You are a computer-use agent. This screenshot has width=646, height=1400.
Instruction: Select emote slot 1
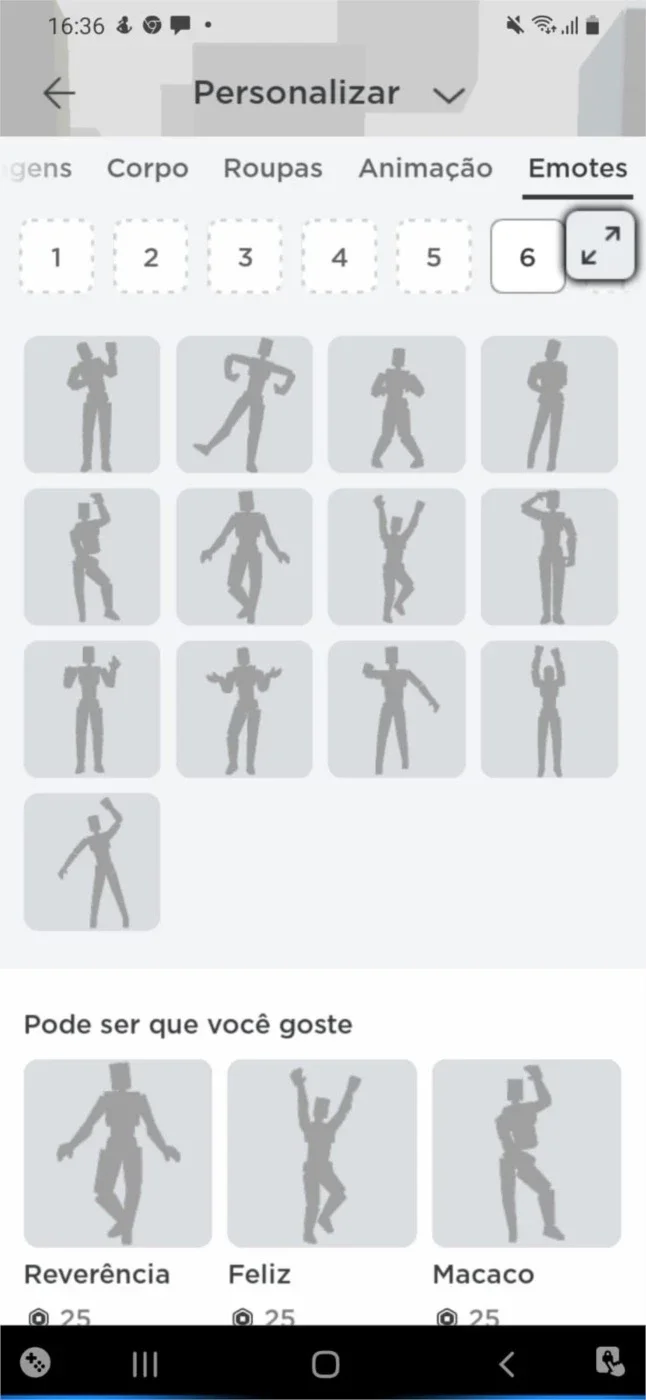click(56, 257)
